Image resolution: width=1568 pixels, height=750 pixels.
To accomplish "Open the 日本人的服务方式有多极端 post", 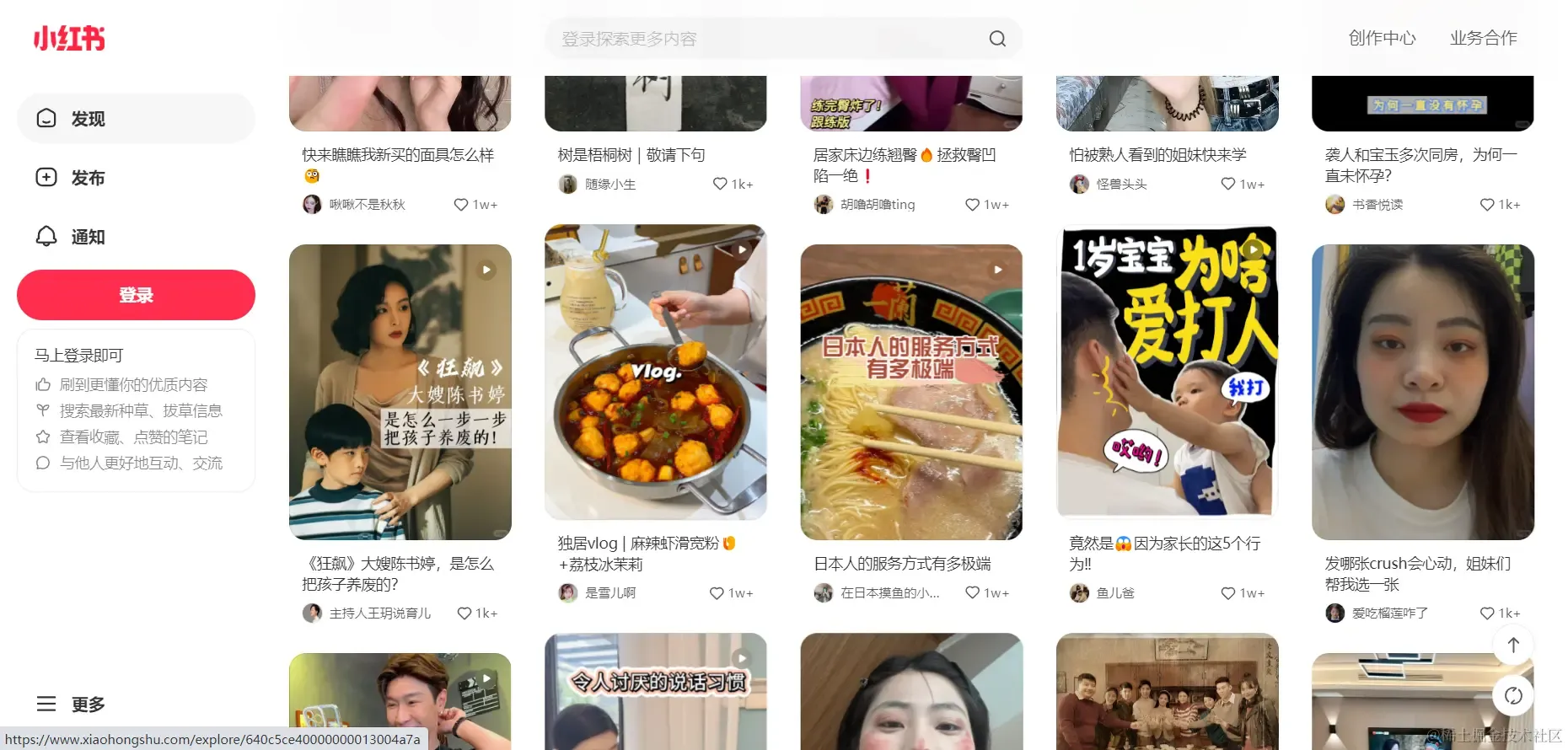I will (x=910, y=392).
